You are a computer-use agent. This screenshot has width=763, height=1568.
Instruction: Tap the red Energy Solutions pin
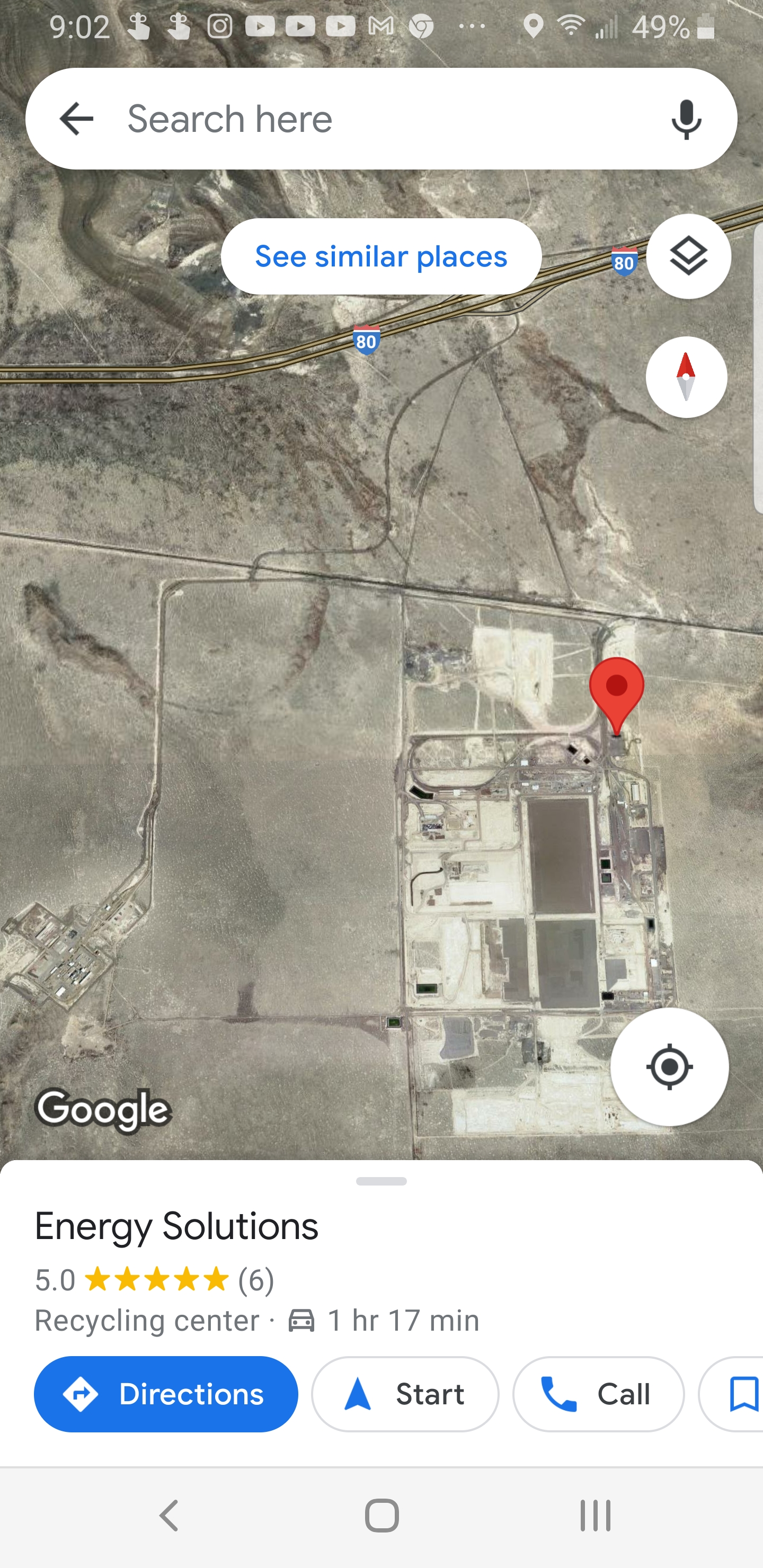tap(616, 695)
